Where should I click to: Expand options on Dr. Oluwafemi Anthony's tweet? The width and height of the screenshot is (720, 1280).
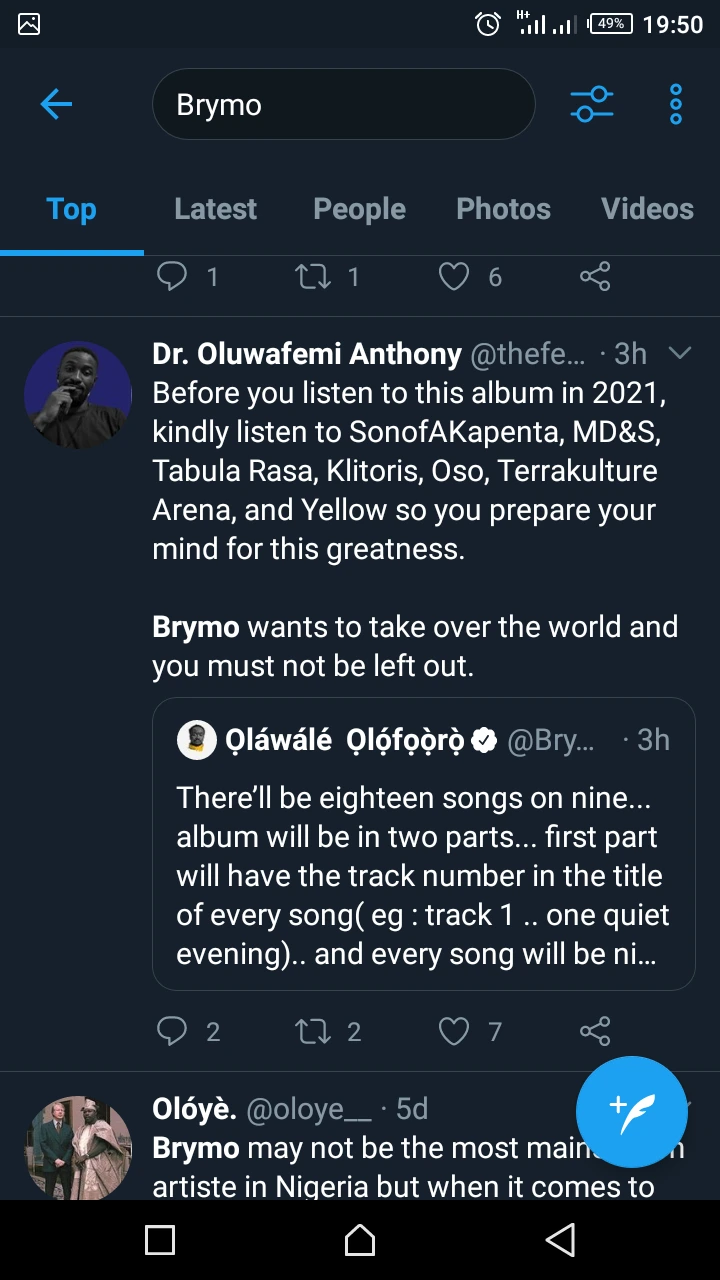click(x=680, y=353)
